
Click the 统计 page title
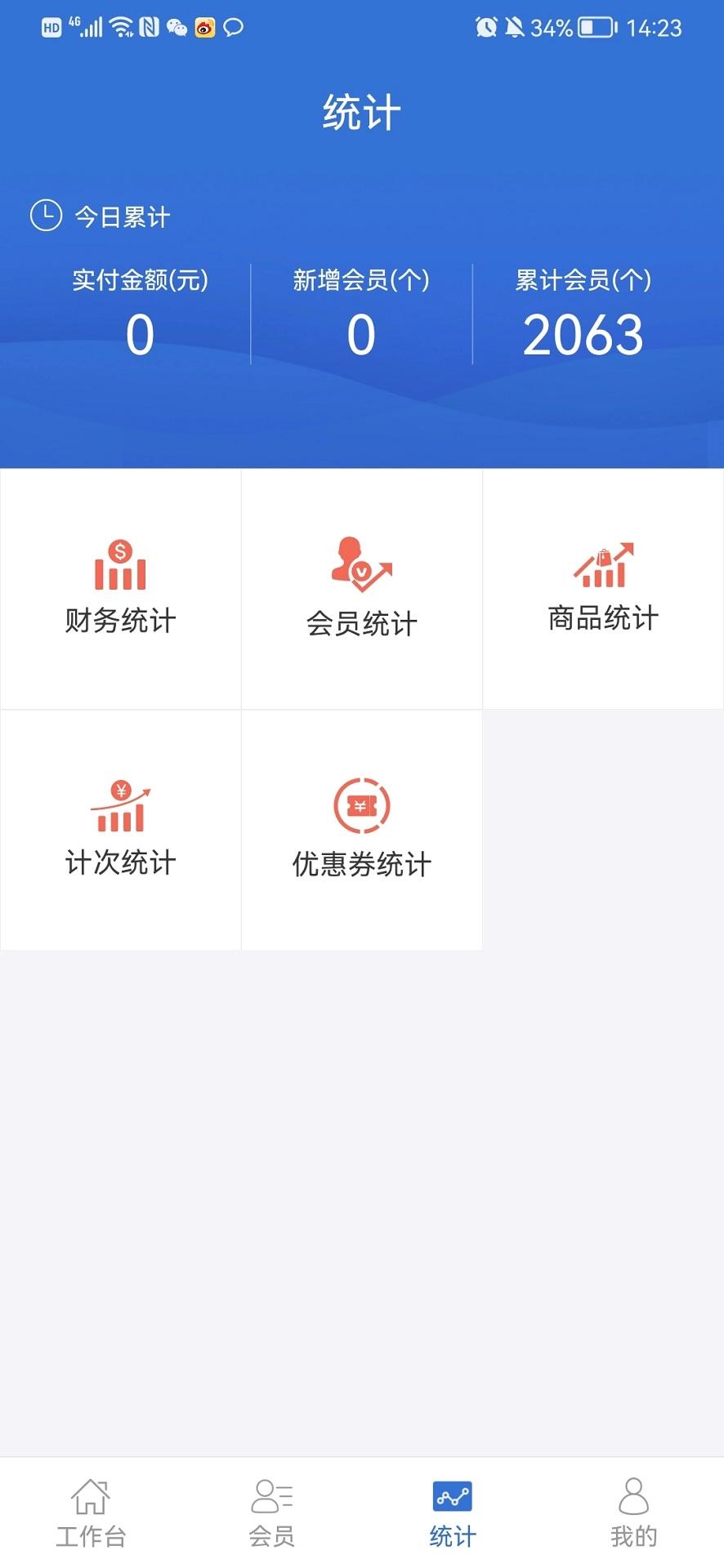click(360, 112)
